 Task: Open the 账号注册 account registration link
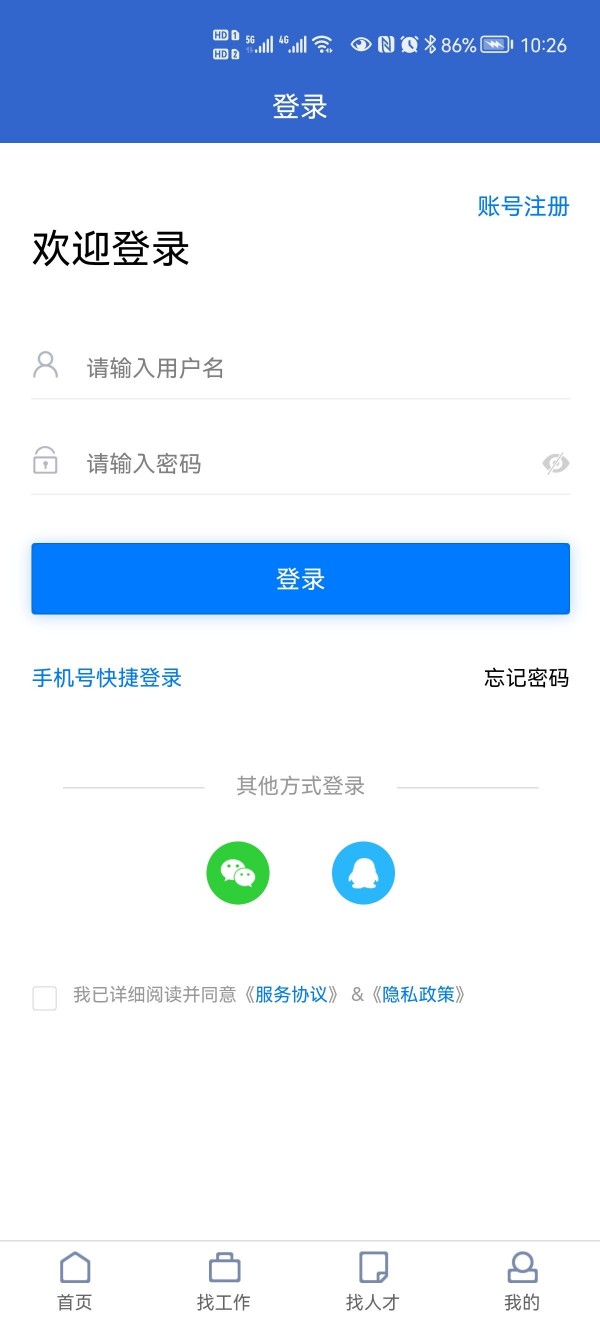click(x=523, y=207)
